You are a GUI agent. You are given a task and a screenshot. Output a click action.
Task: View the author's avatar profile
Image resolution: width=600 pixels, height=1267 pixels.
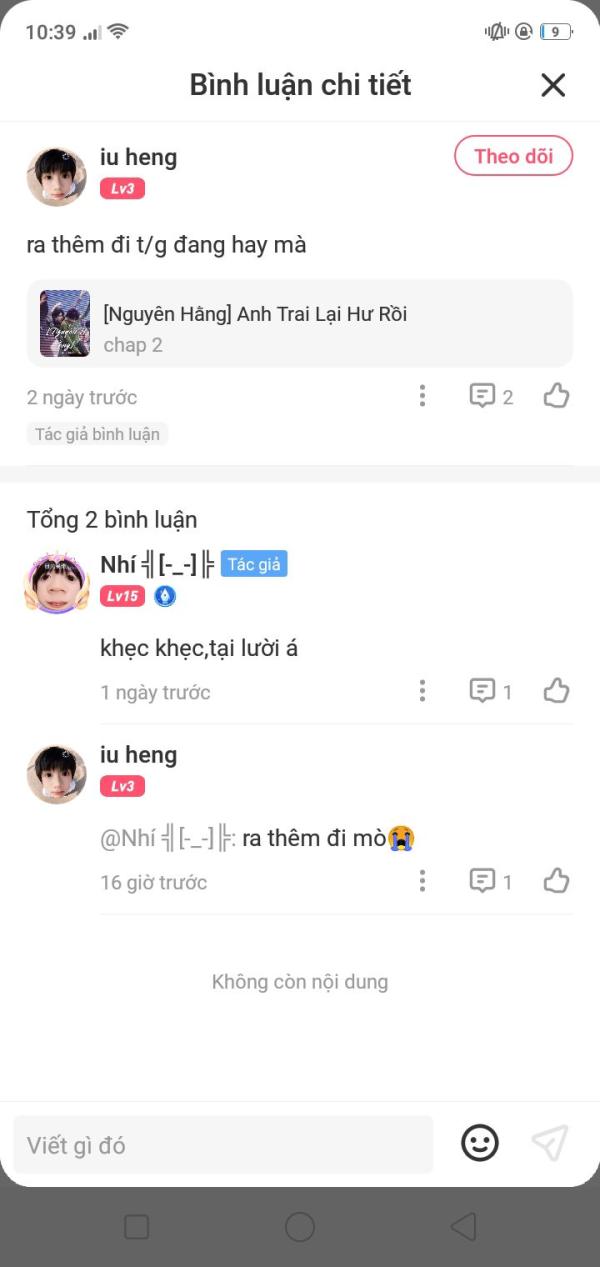pos(57,582)
